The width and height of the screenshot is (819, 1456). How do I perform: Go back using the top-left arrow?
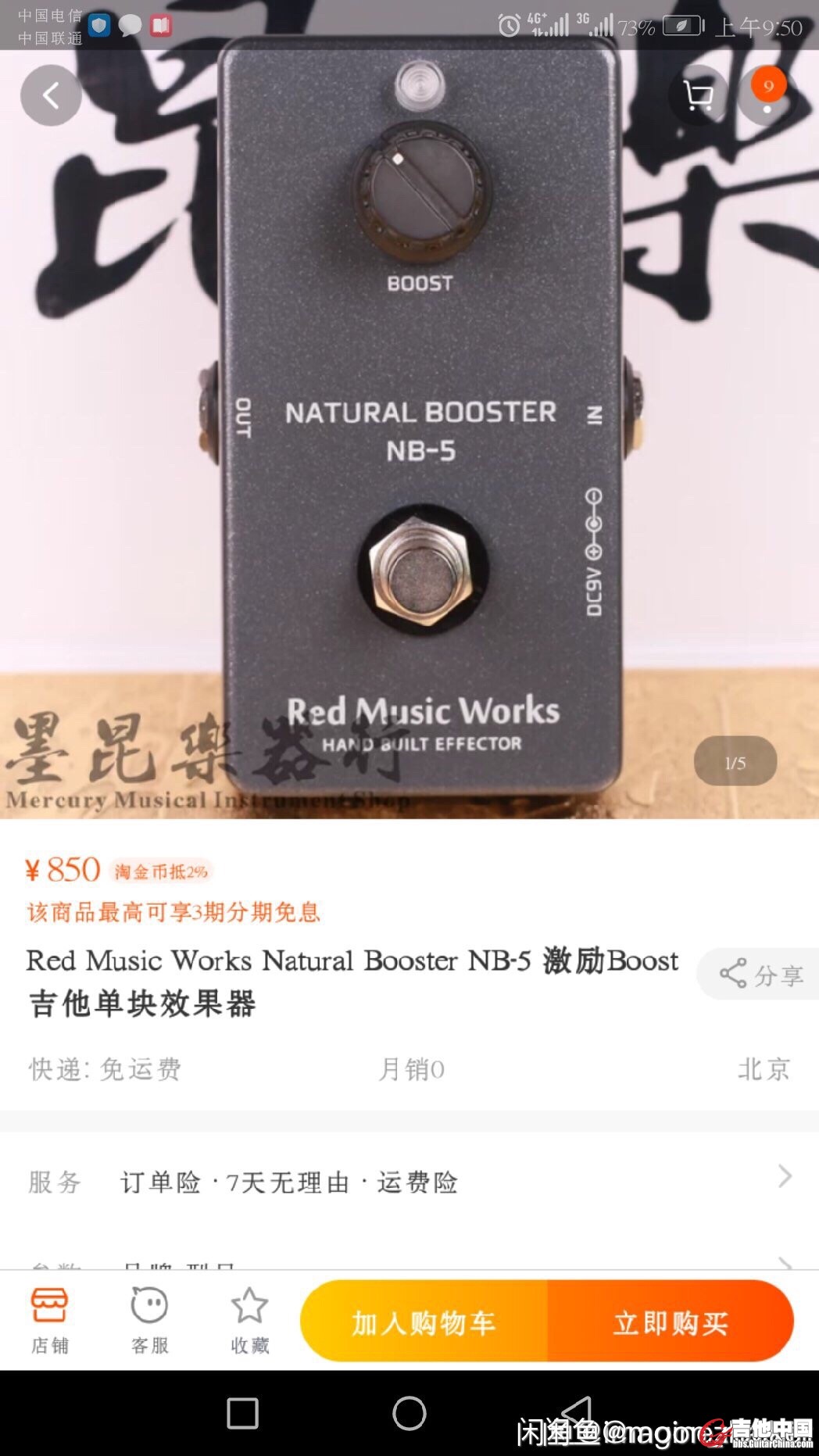51,95
